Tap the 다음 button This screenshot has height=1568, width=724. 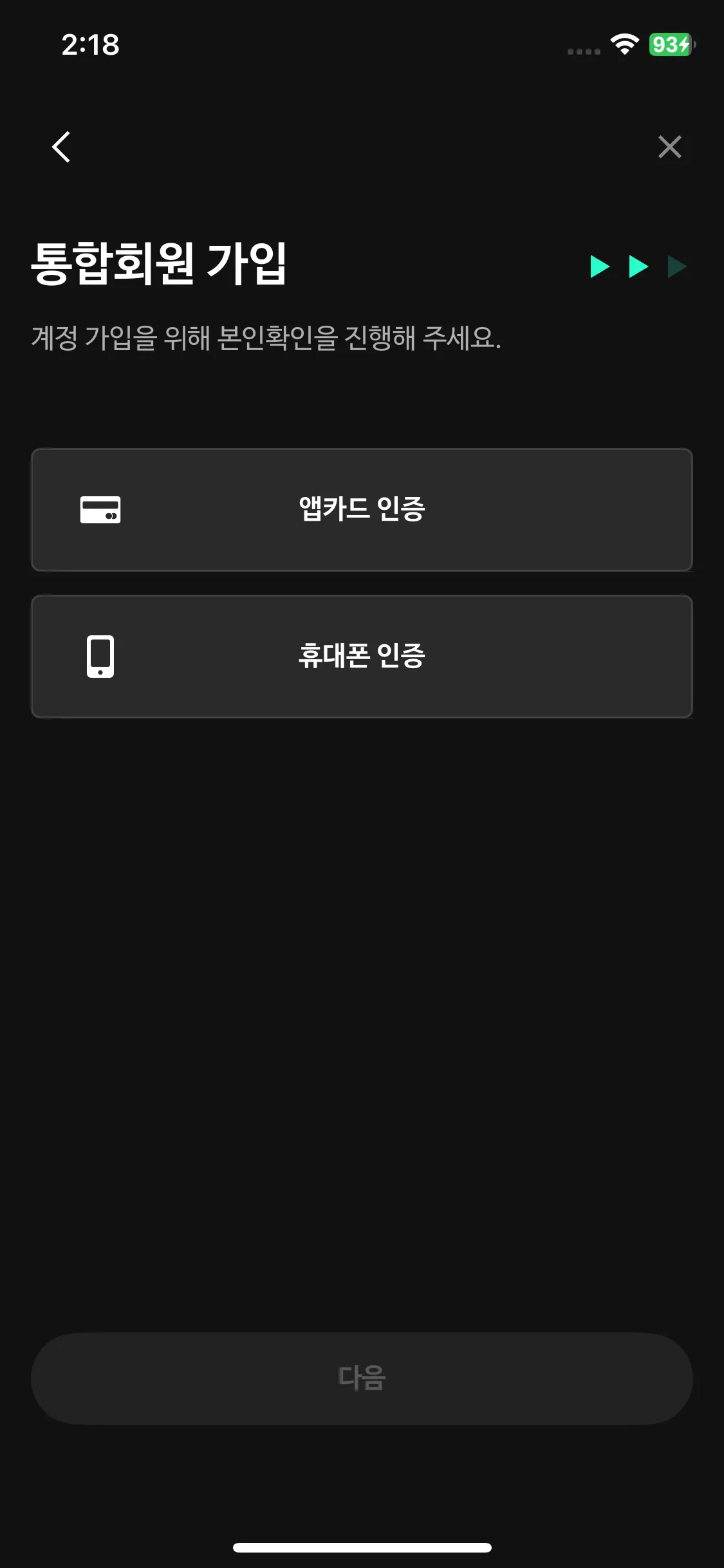pos(362,1378)
